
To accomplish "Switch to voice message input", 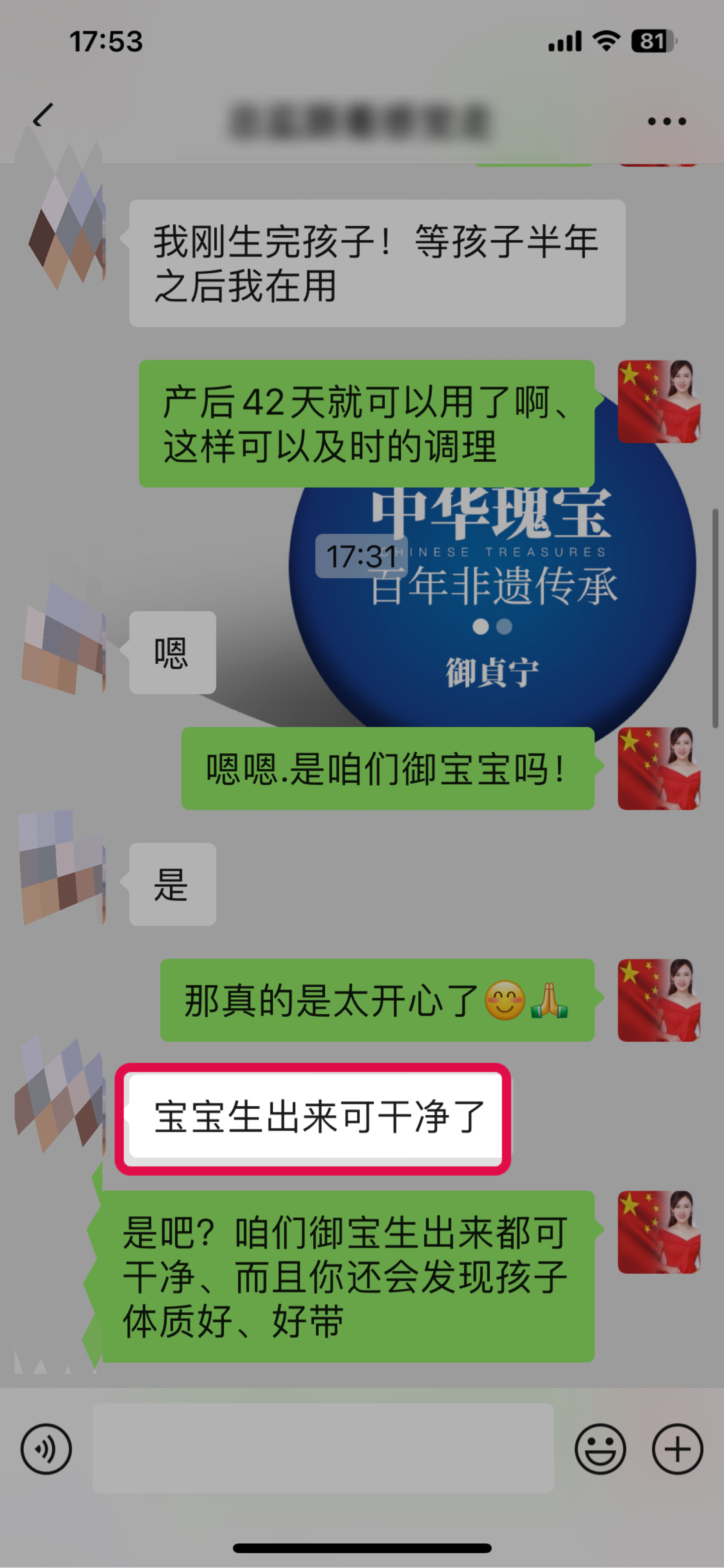I will coord(46,1449).
